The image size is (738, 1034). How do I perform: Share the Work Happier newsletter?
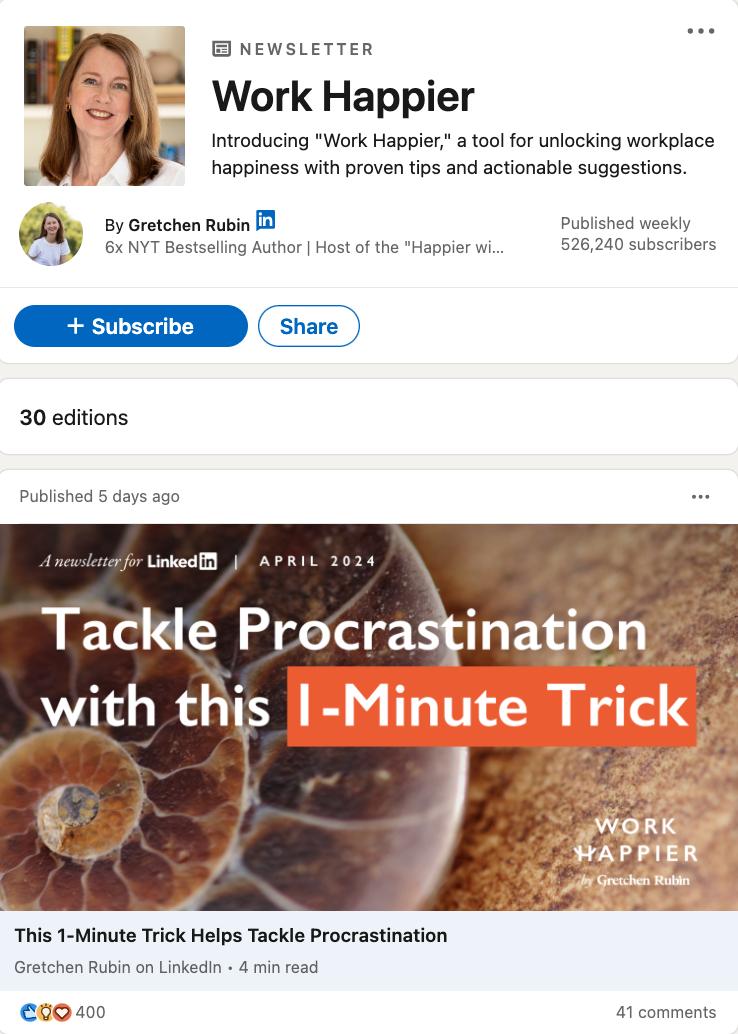pos(308,326)
